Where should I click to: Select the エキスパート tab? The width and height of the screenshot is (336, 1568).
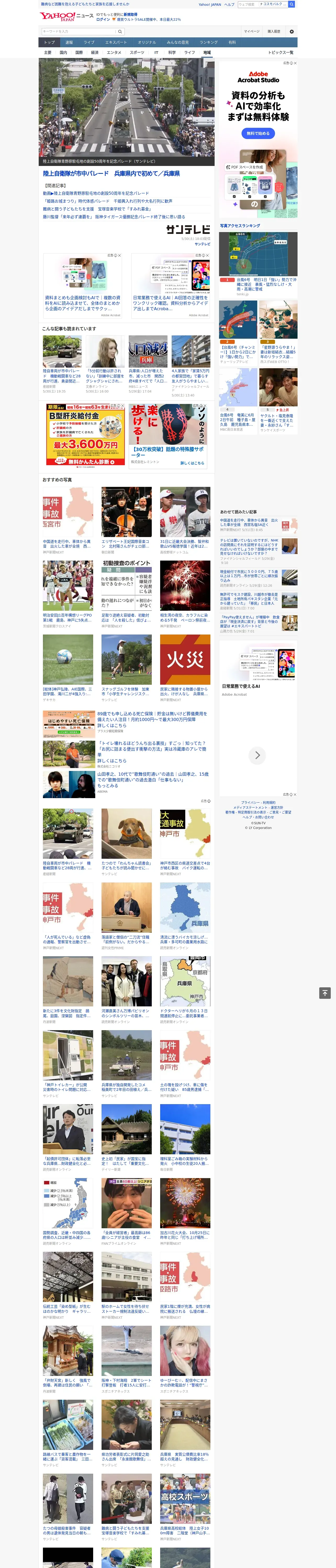click(x=116, y=42)
